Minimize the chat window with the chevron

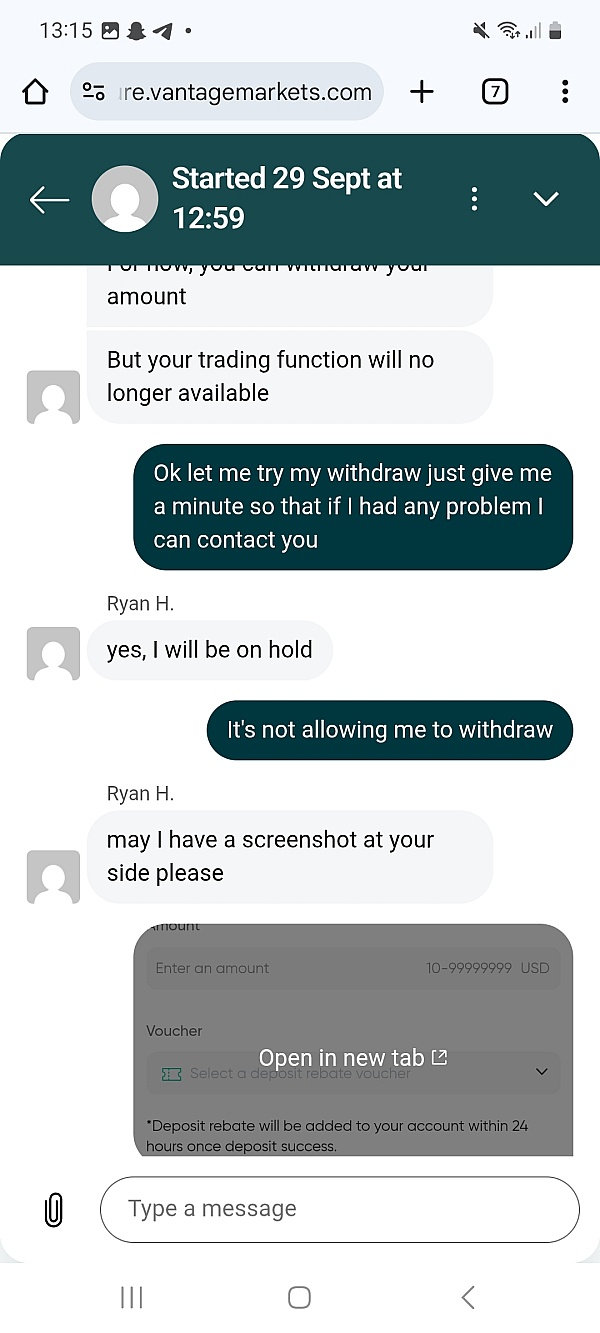[546, 199]
